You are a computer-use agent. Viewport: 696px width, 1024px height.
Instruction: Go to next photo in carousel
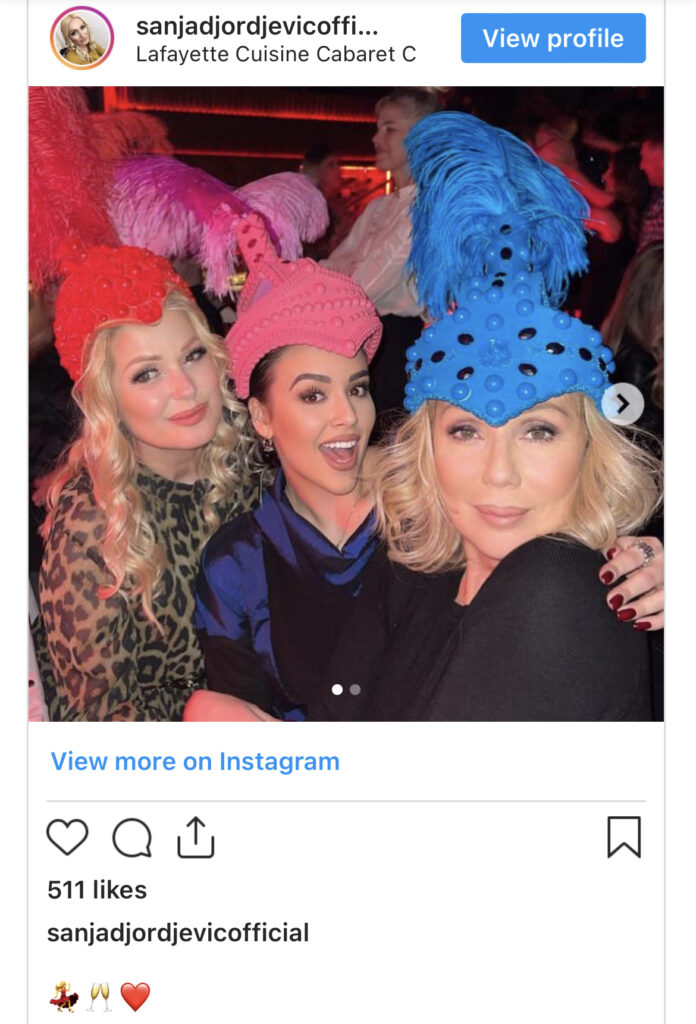(x=622, y=403)
